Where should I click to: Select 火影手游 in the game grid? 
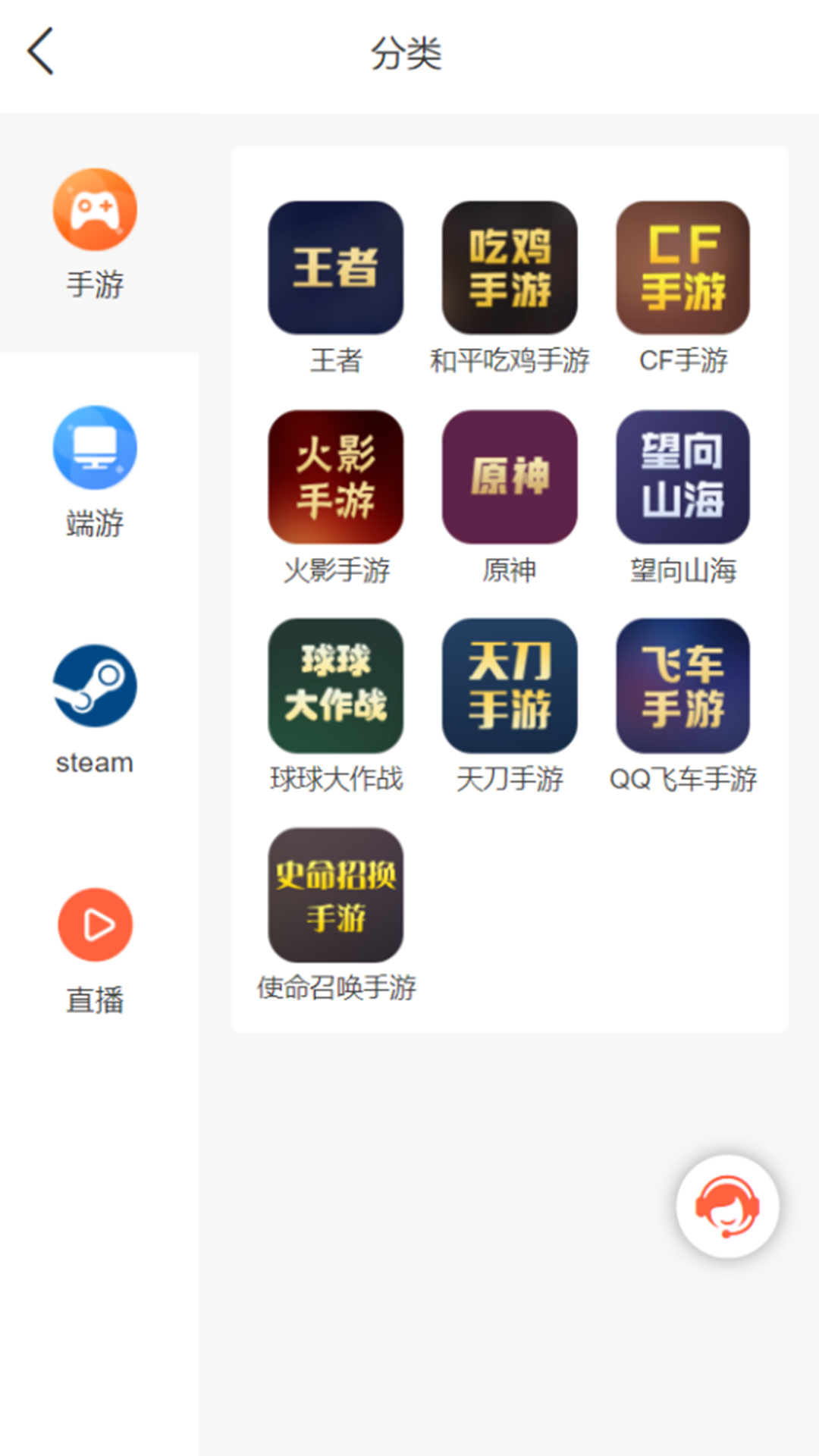[x=335, y=477]
